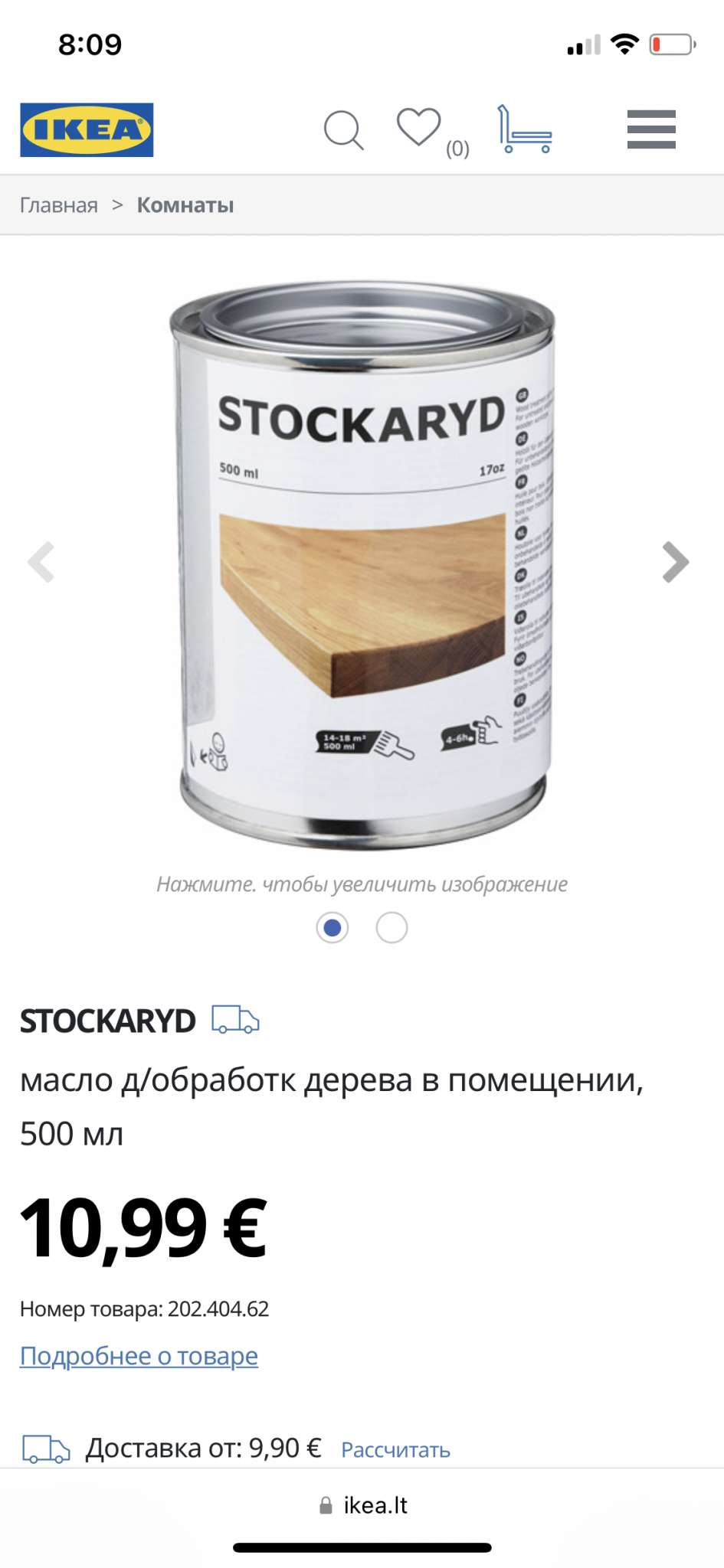Open the hamburger menu
Screen dimensions: 724x1568
coord(651,129)
